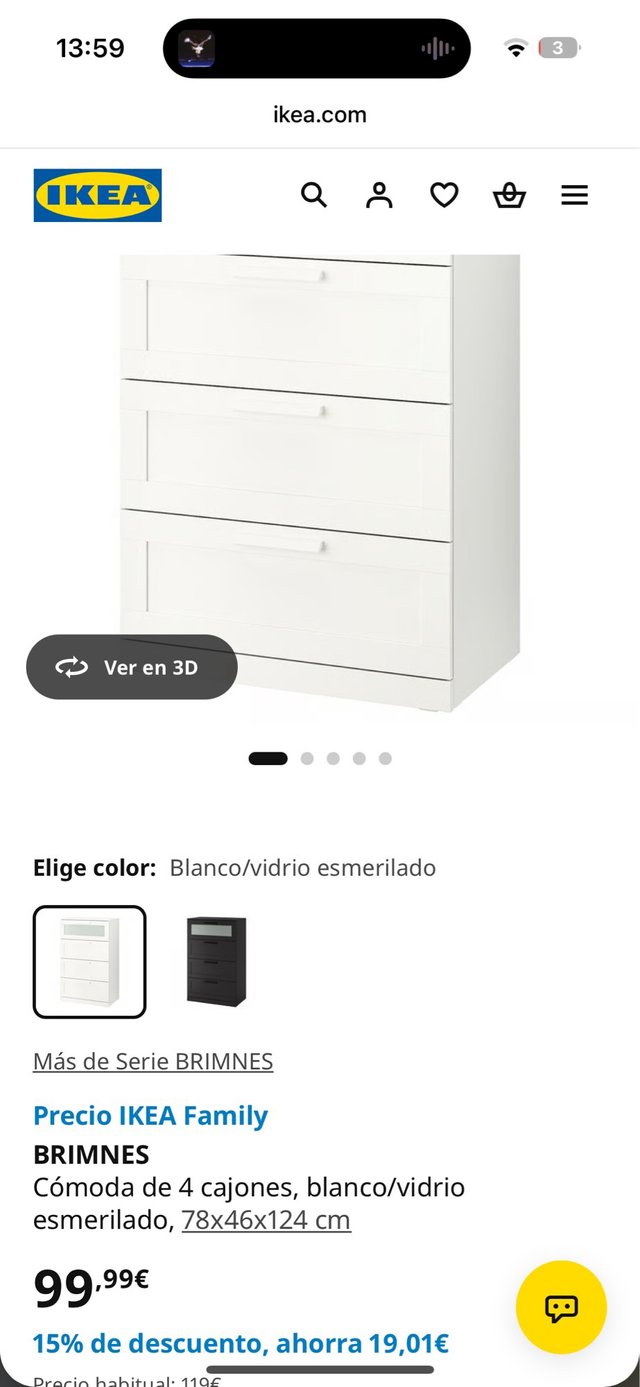
Task: Tap the ikea.com address bar
Action: click(x=320, y=115)
